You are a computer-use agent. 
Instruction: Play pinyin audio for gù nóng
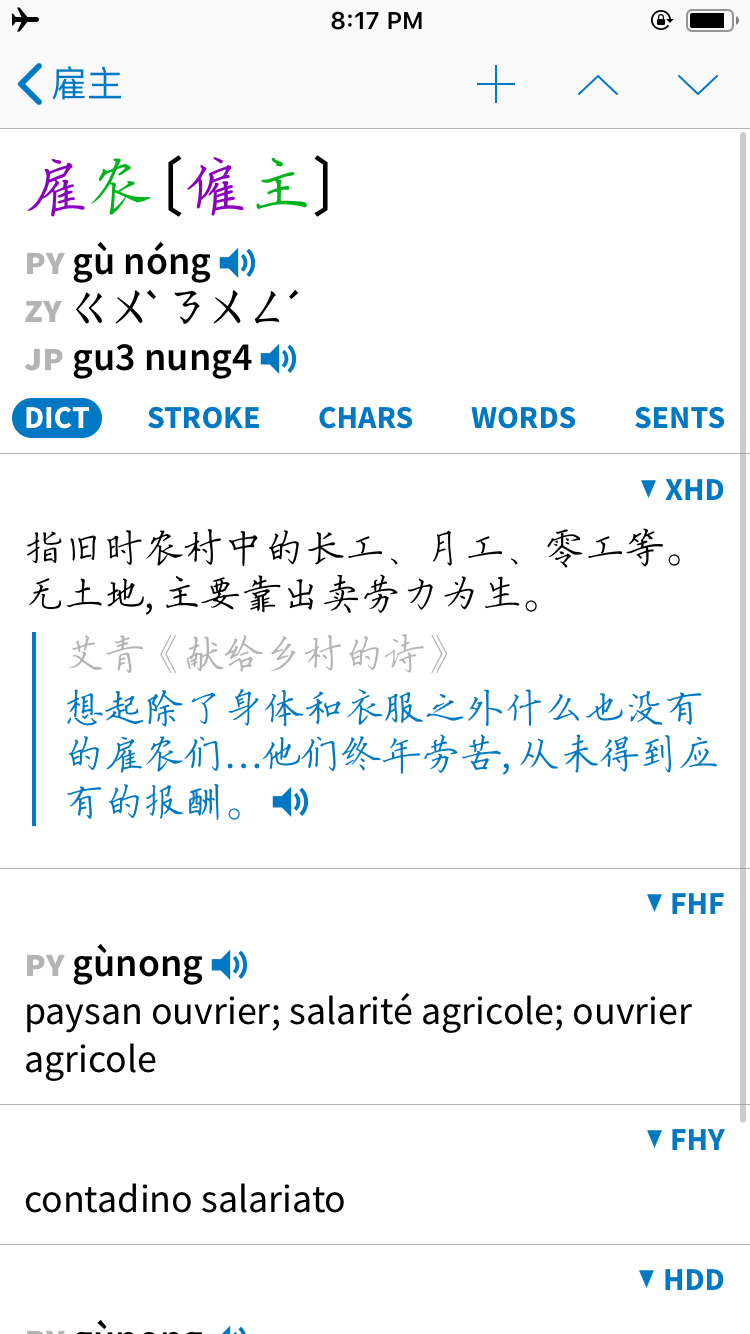[237, 263]
